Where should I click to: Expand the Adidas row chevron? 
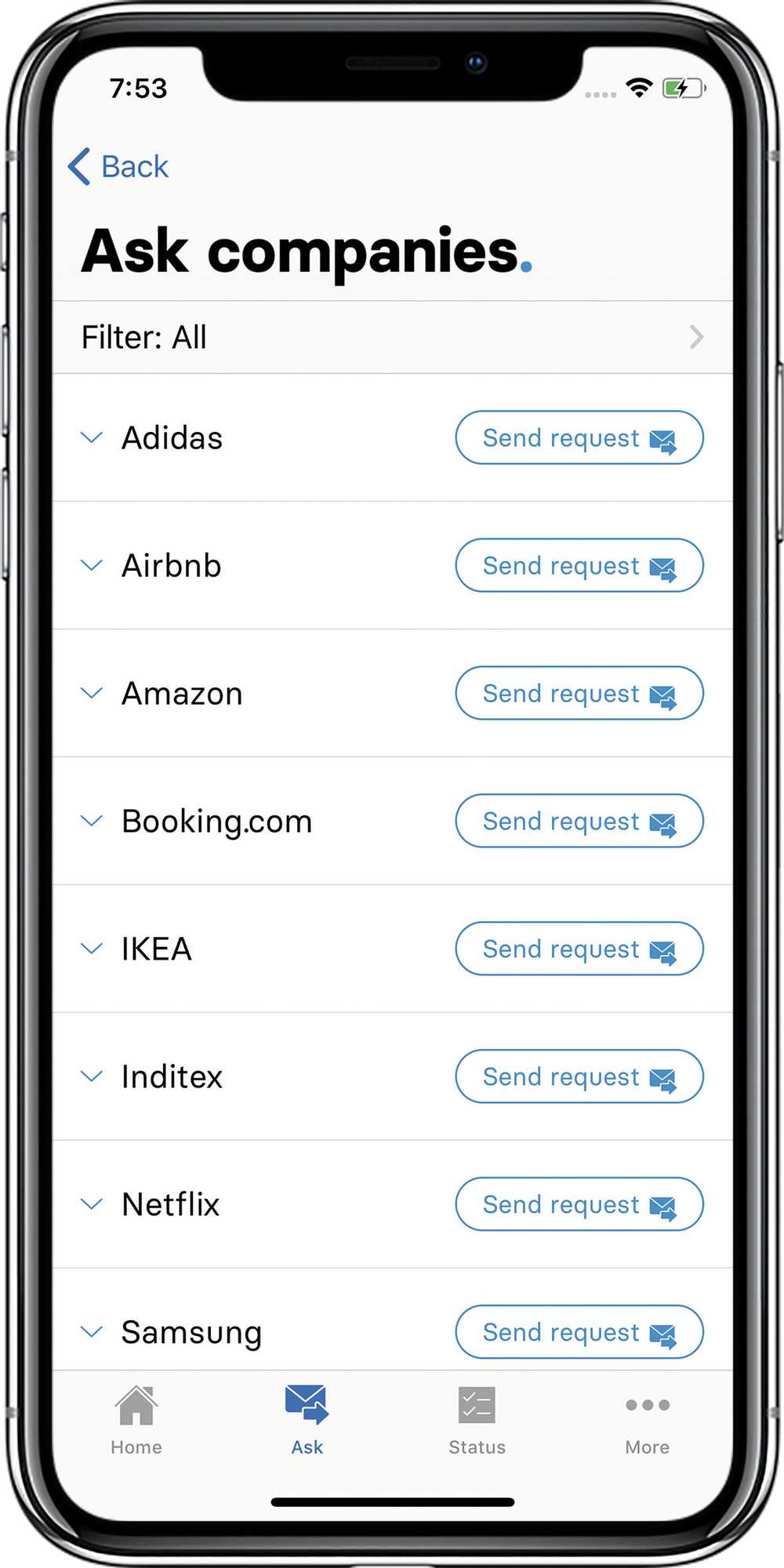(x=92, y=437)
